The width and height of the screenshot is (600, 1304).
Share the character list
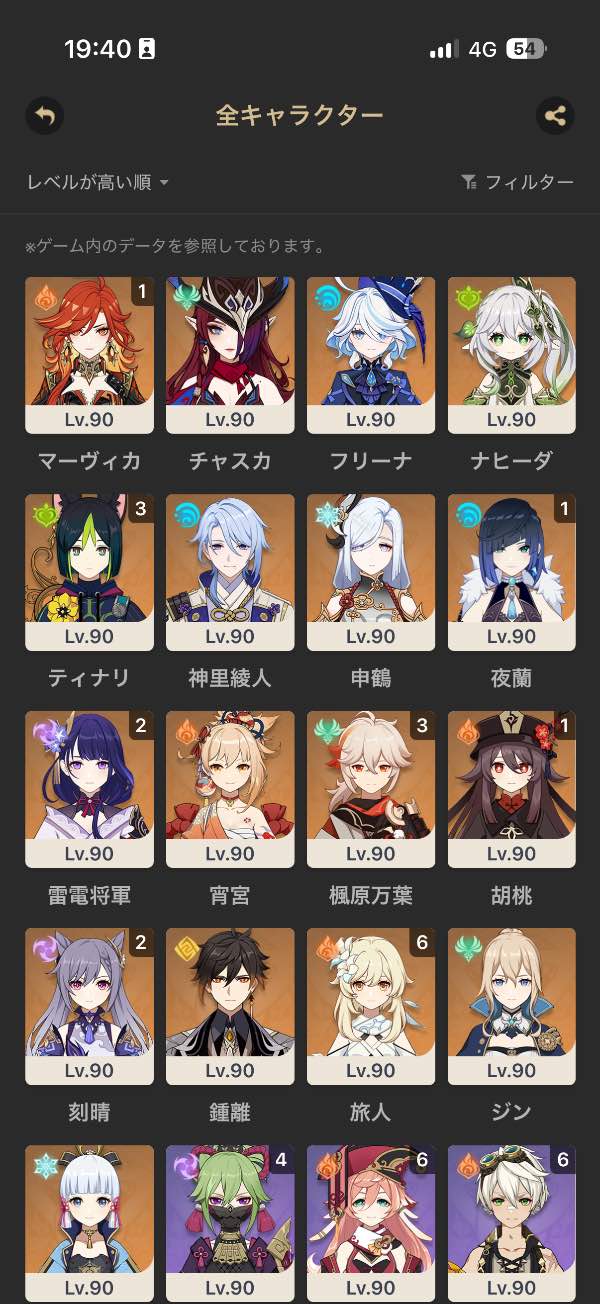click(555, 115)
